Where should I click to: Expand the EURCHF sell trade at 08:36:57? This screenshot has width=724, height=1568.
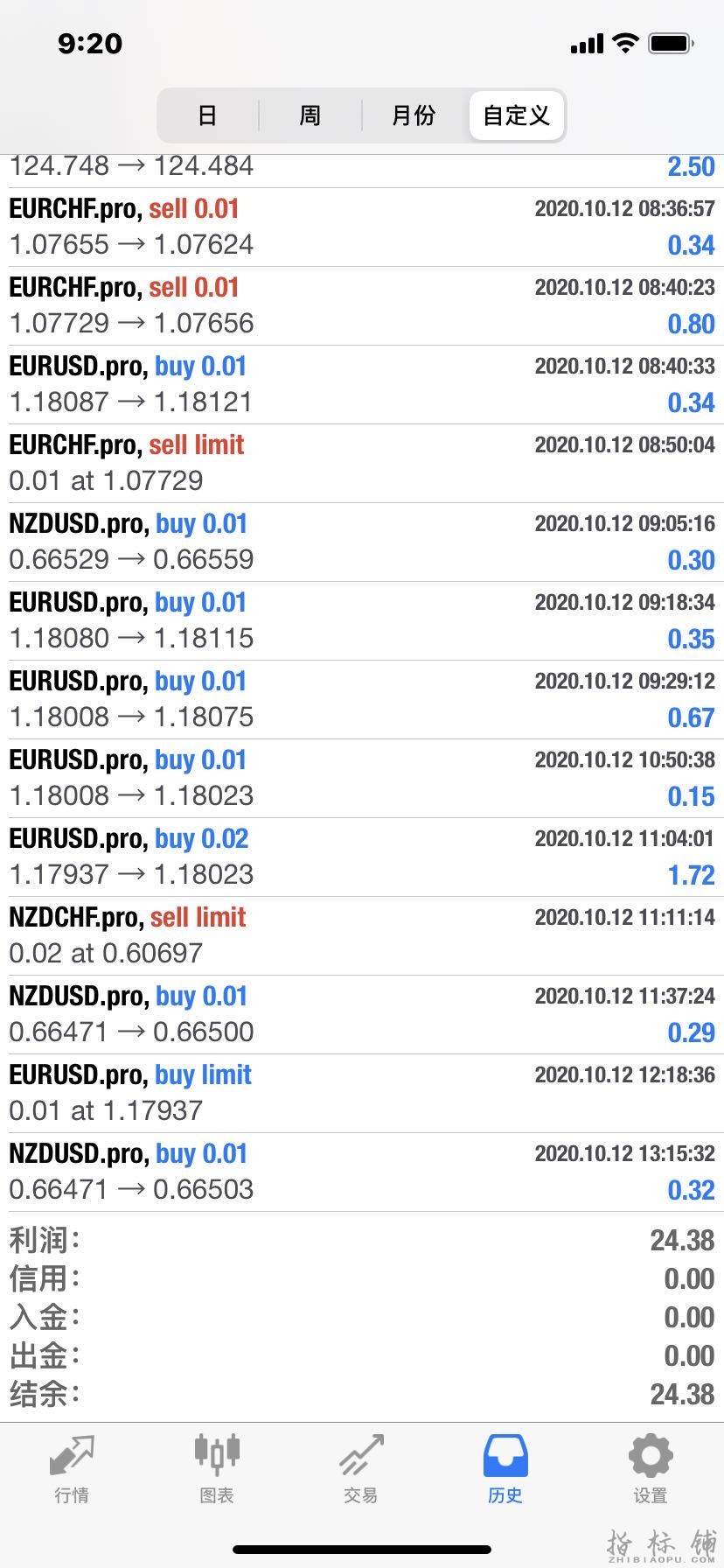tap(362, 227)
